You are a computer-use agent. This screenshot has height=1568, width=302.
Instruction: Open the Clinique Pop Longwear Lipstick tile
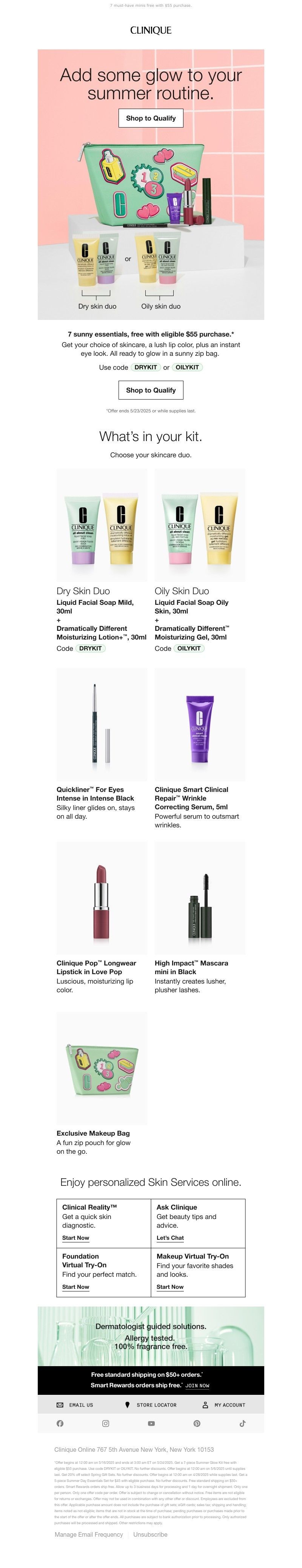102,898
